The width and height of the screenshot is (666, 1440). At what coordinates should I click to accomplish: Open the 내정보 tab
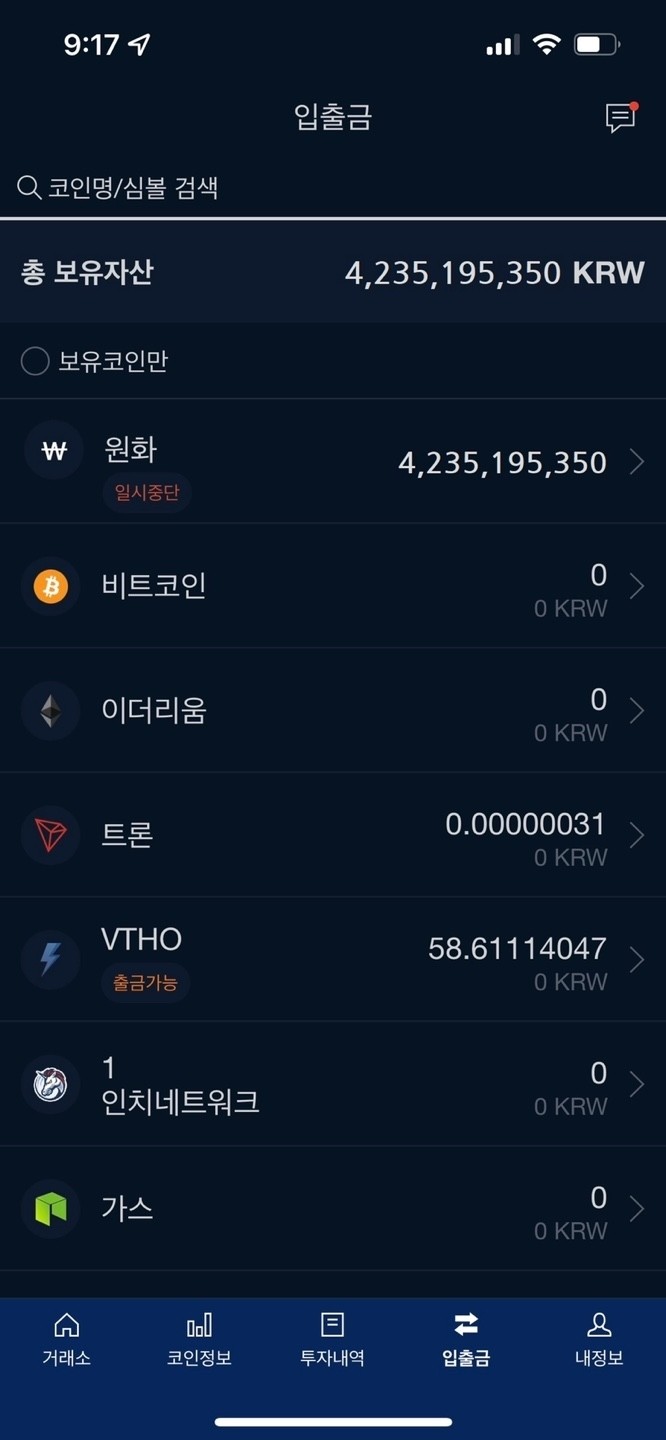click(x=599, y=1339)
